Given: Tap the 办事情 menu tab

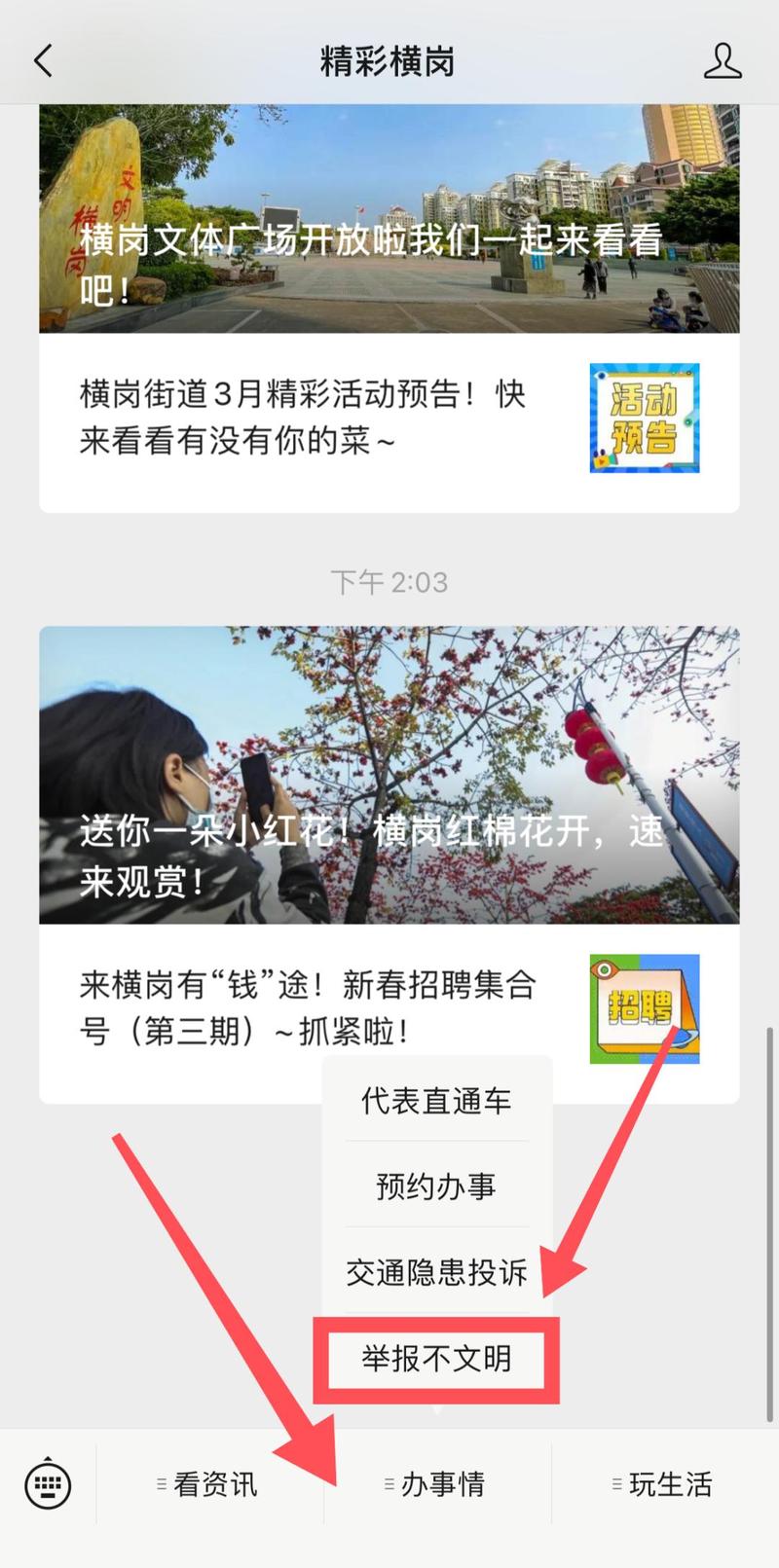Looking at the screenshot, I should (x=437, y=1484).
